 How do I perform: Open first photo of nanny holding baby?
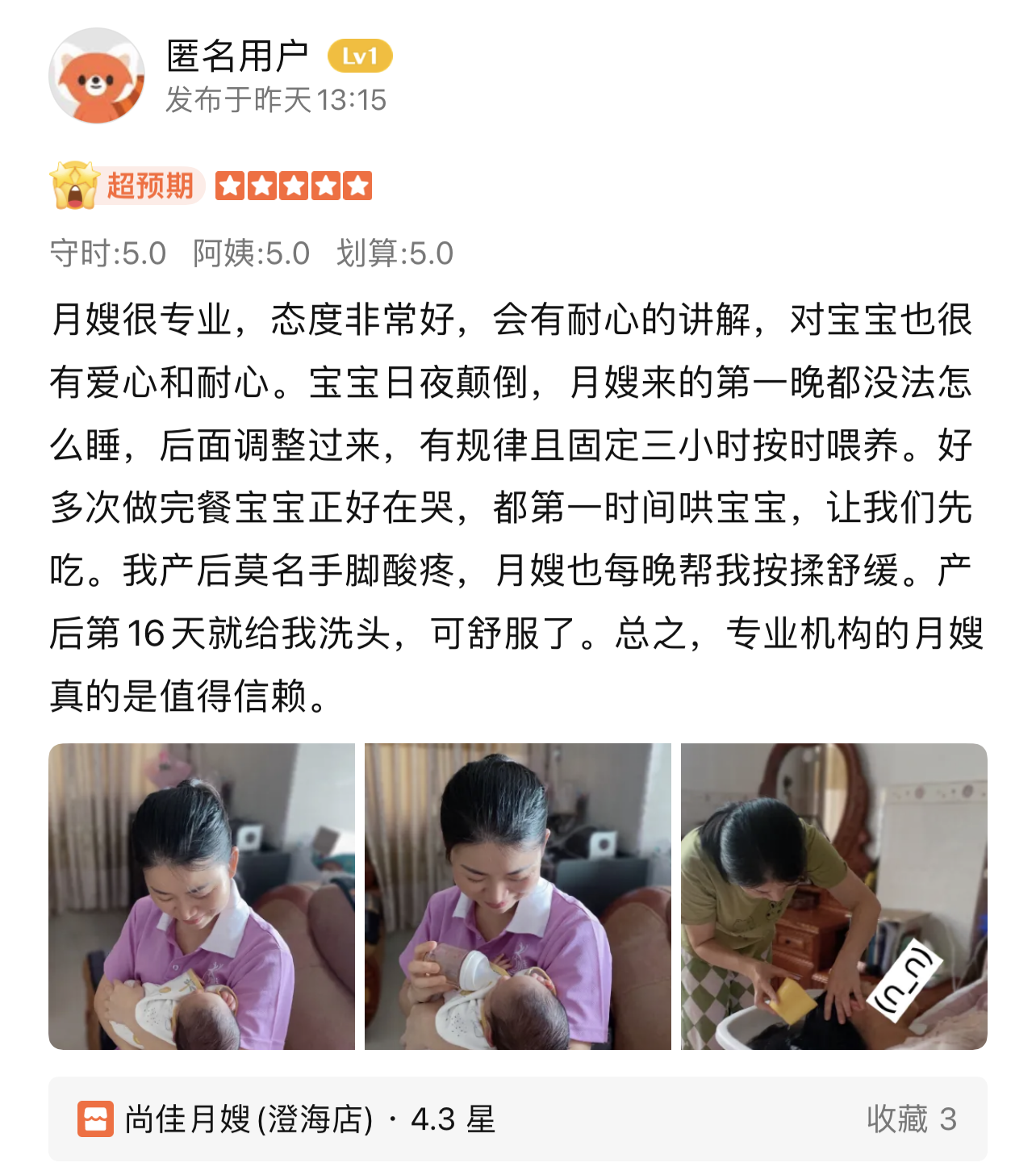point(202,896)
